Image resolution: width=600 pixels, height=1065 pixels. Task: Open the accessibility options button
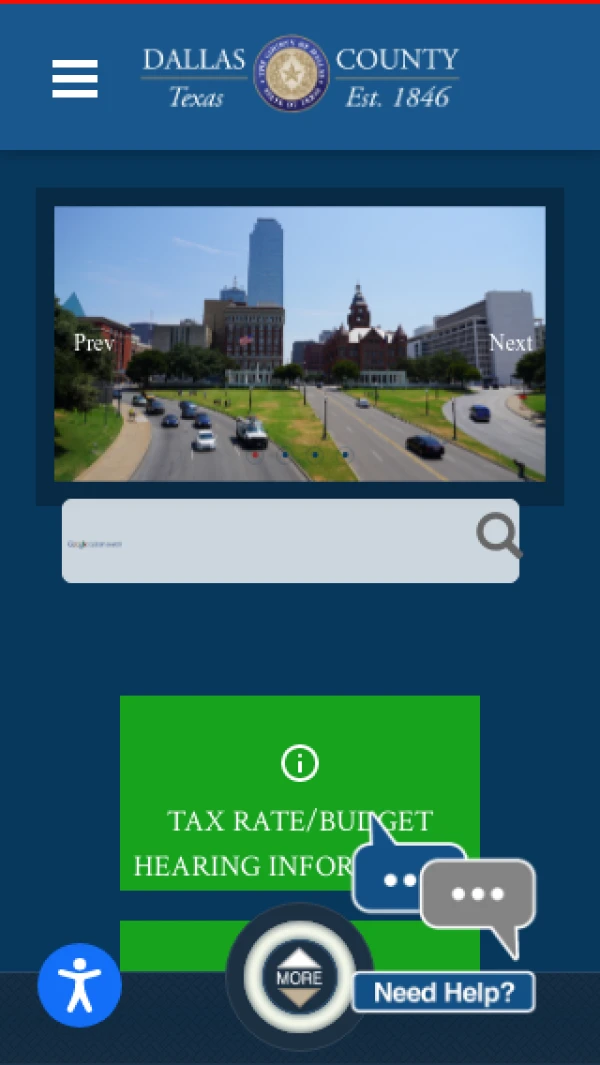pyautogui.click(x=80, y=985)
